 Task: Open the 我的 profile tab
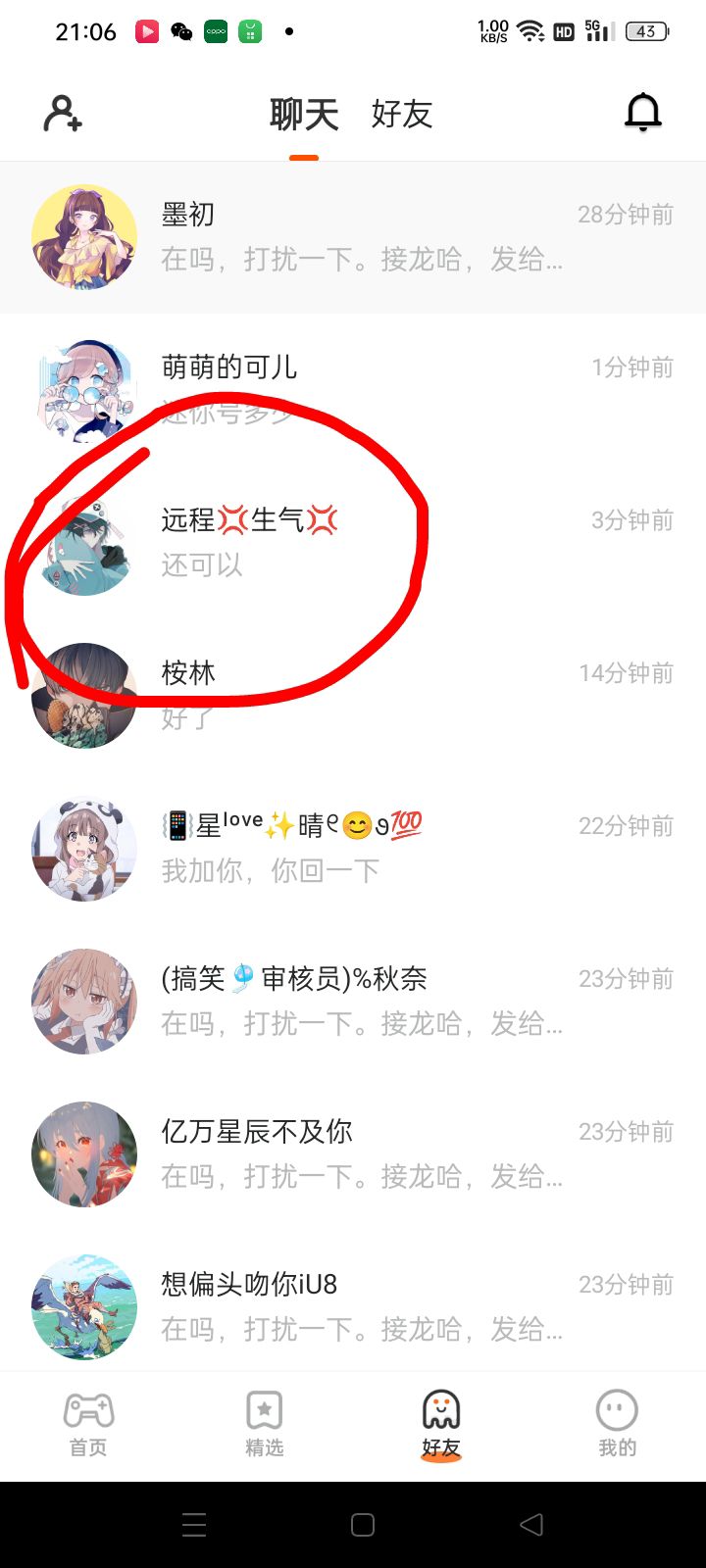tap(618, 1425)
